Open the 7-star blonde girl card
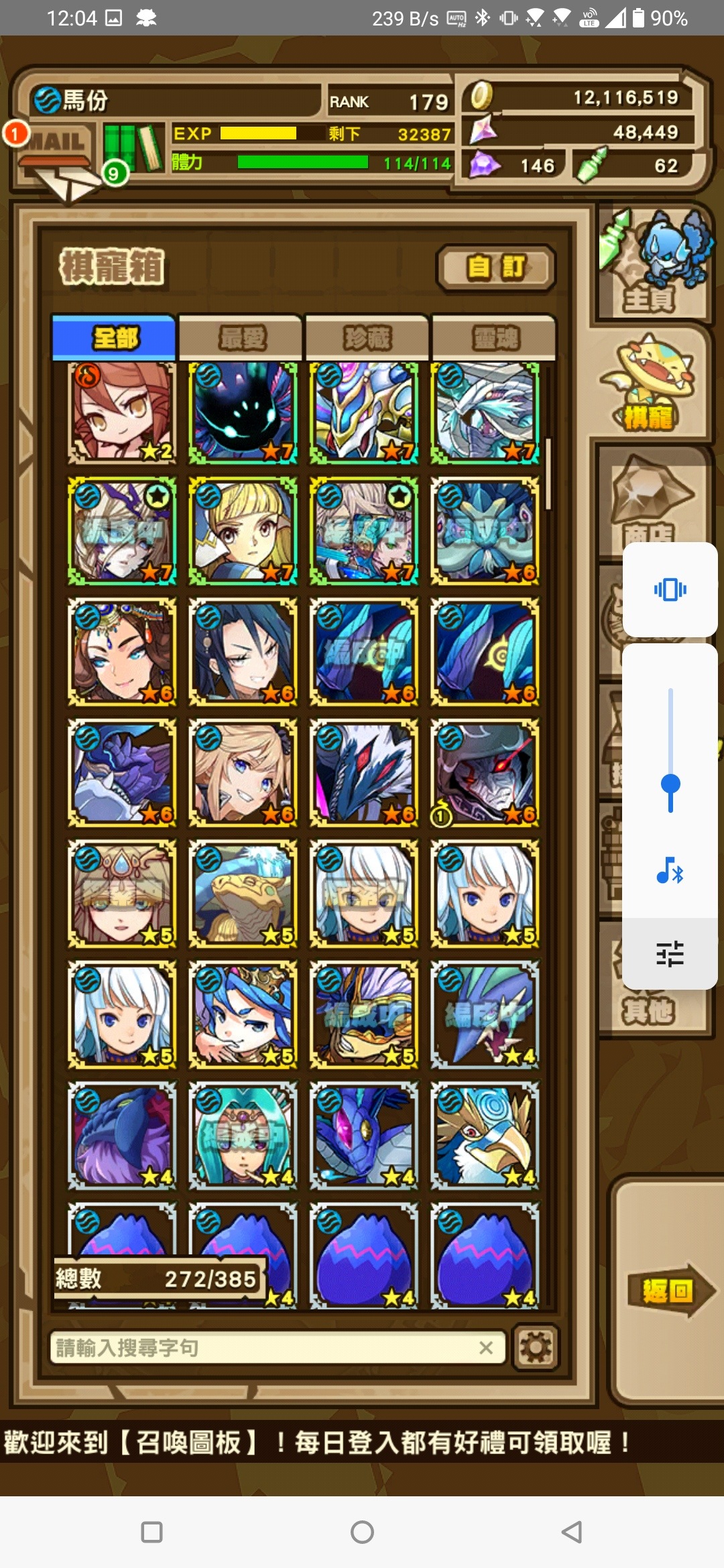 (x=243, y=531)
